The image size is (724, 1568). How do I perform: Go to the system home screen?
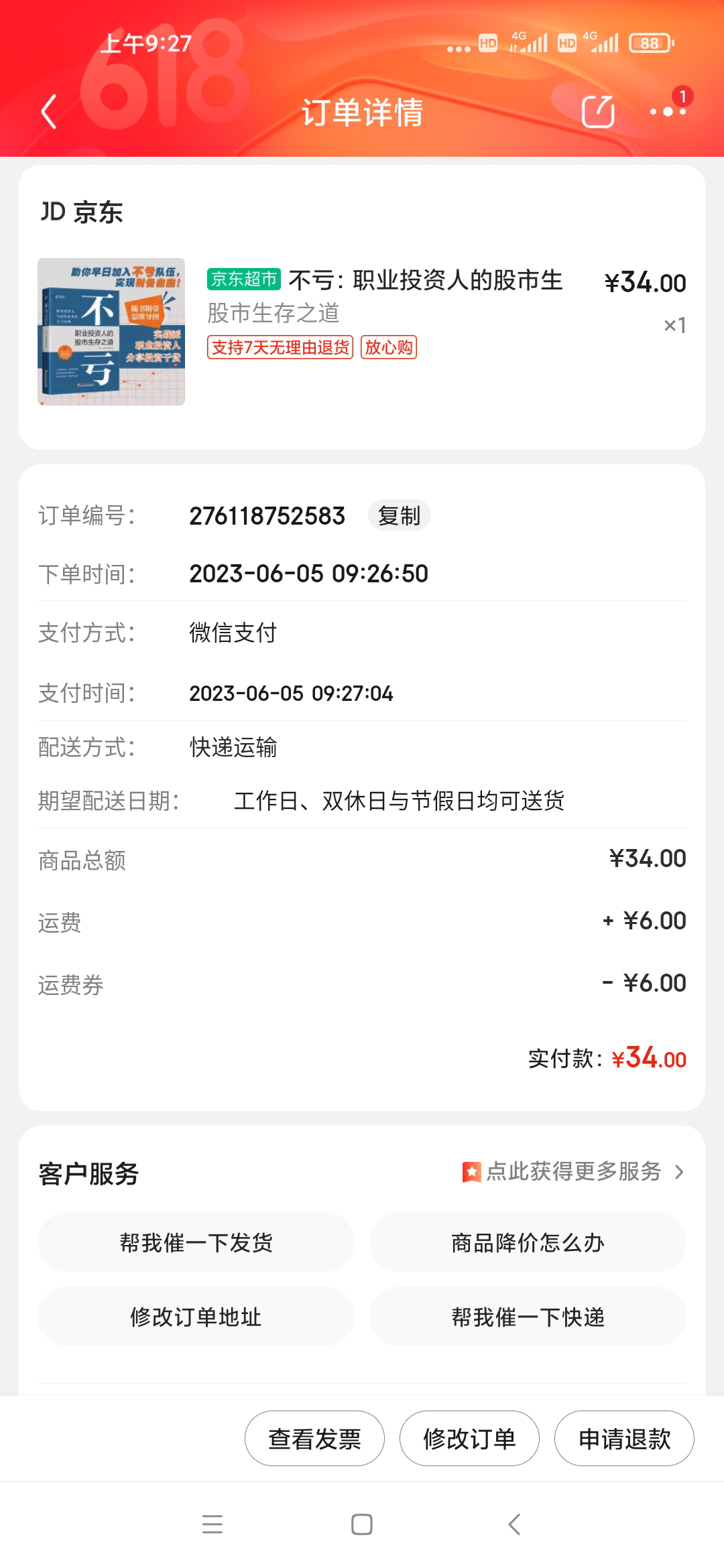coord(362,1524)
